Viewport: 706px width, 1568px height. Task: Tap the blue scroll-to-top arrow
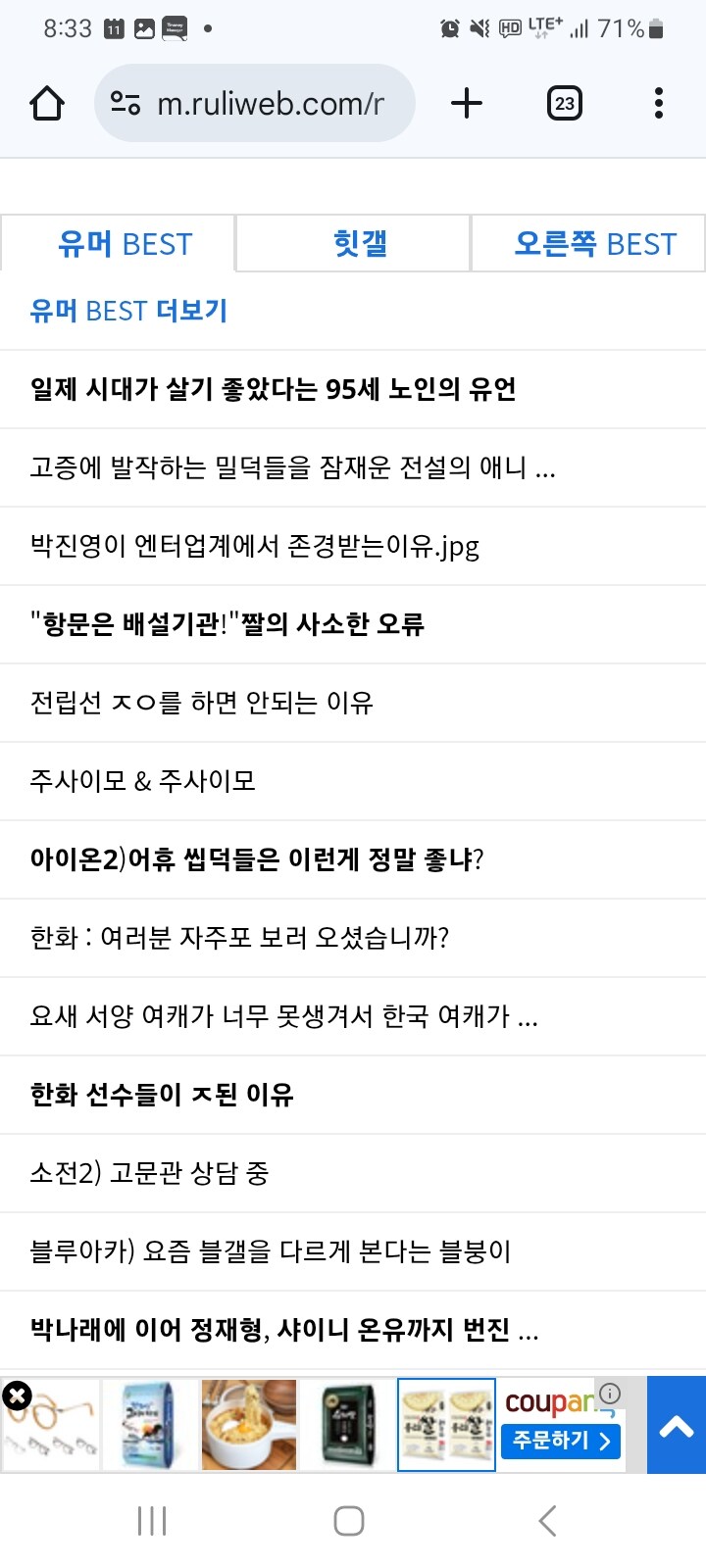[676, 1424]
